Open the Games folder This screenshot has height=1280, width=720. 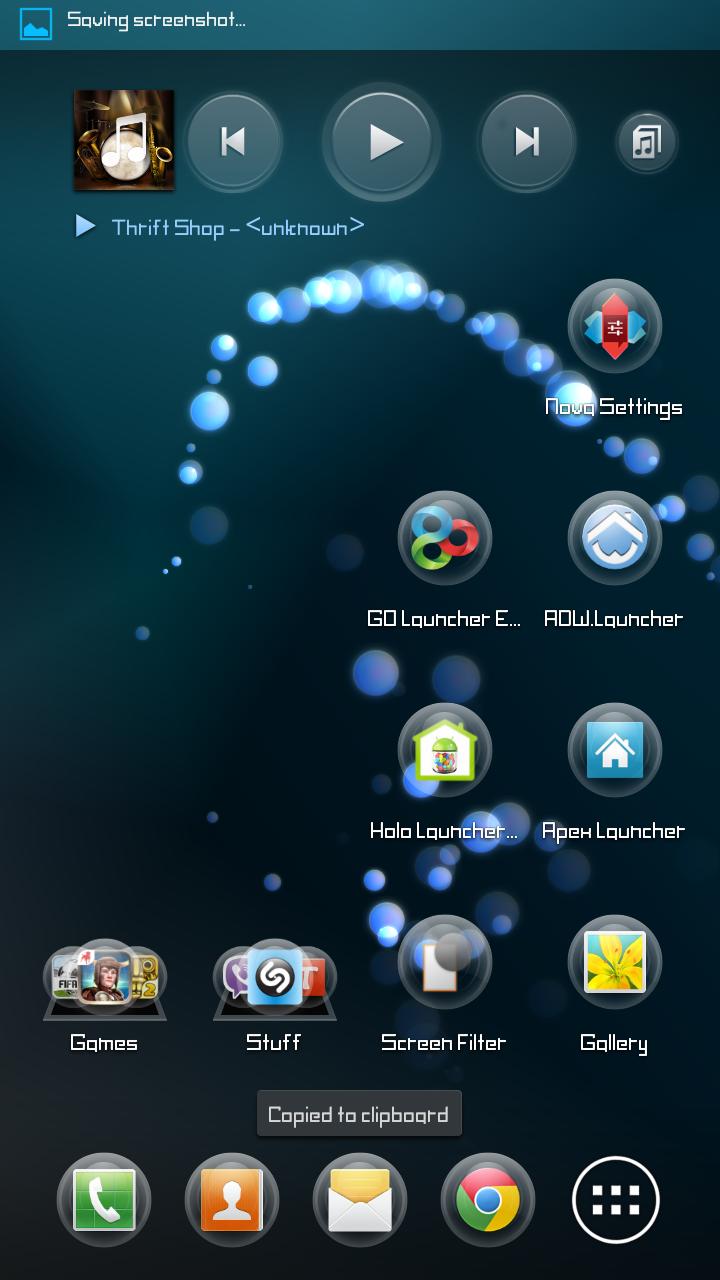(104, 980)
